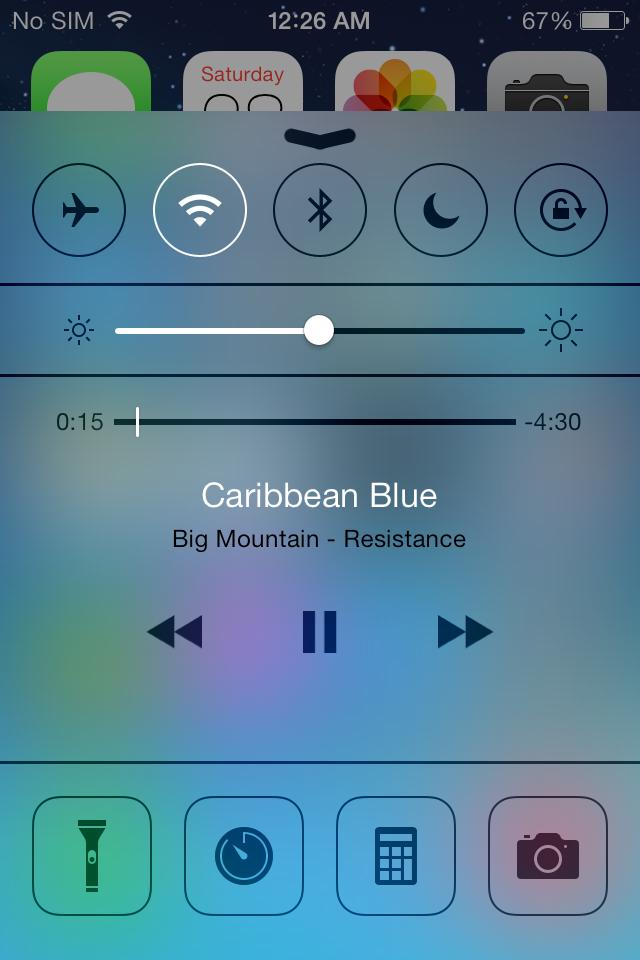
Task: Skip back to previous track
Action: point(175,632)
